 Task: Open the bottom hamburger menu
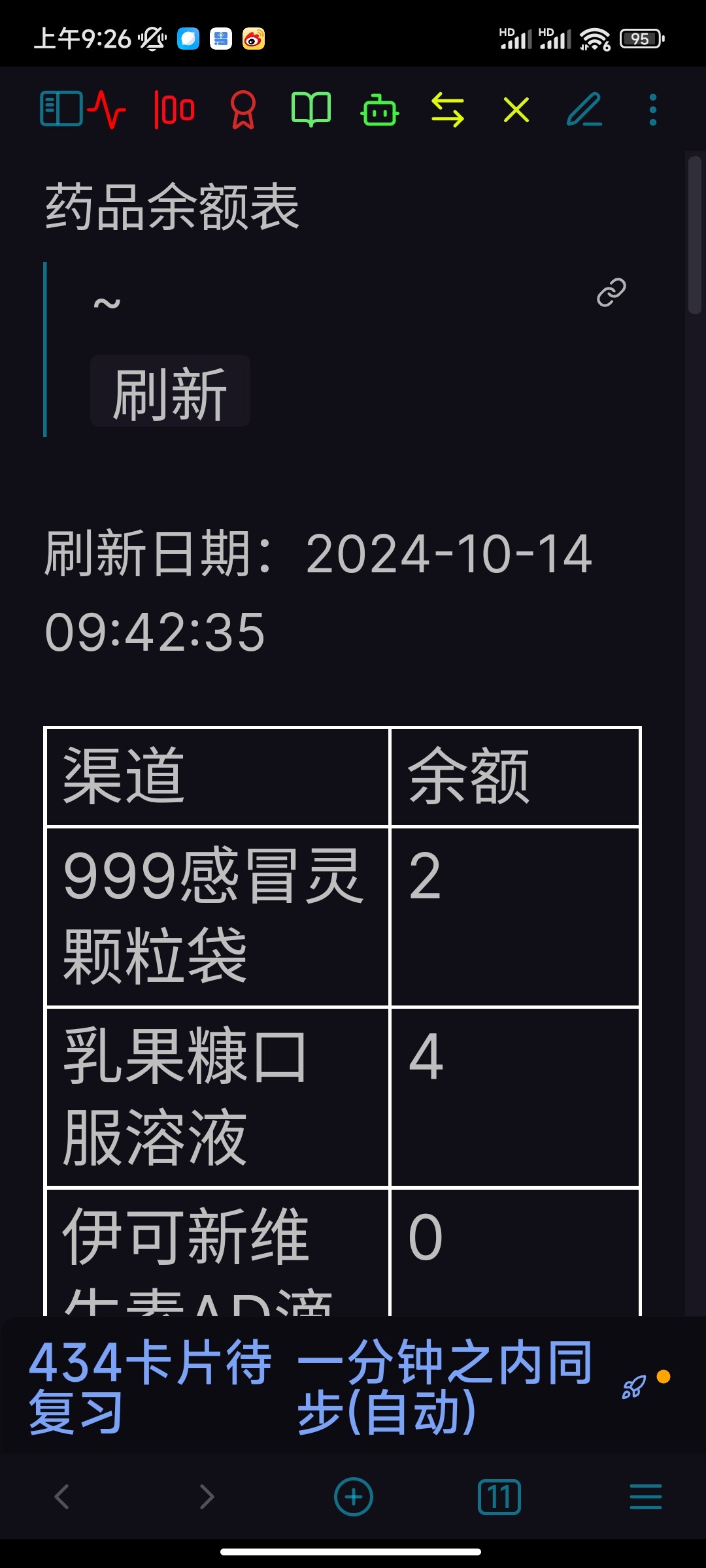(x=646, y=1496)
